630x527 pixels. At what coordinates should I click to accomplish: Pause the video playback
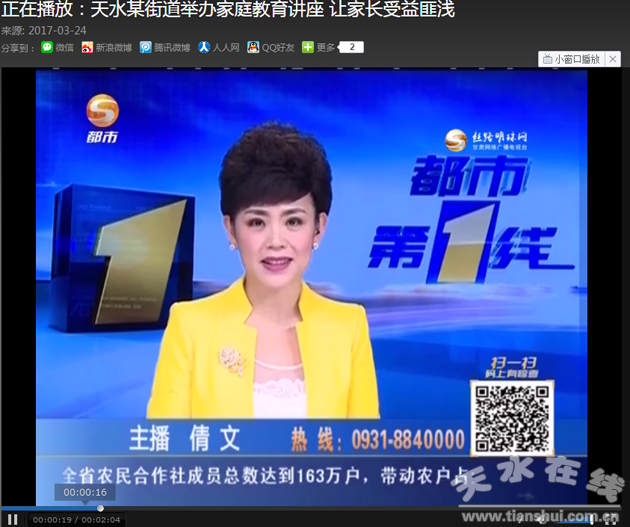coord(14,519)
